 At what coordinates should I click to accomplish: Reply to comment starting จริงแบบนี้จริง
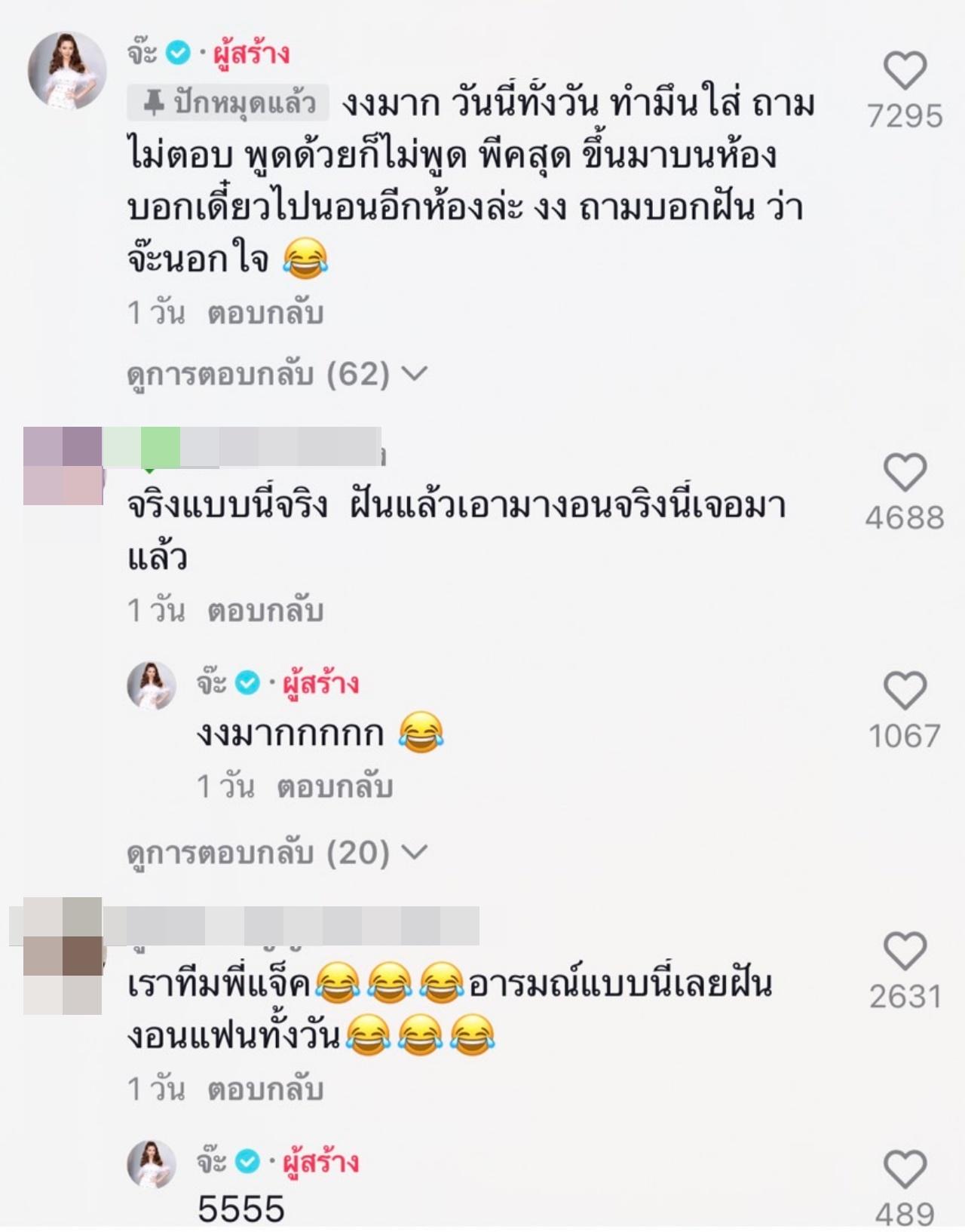[265, 611]
